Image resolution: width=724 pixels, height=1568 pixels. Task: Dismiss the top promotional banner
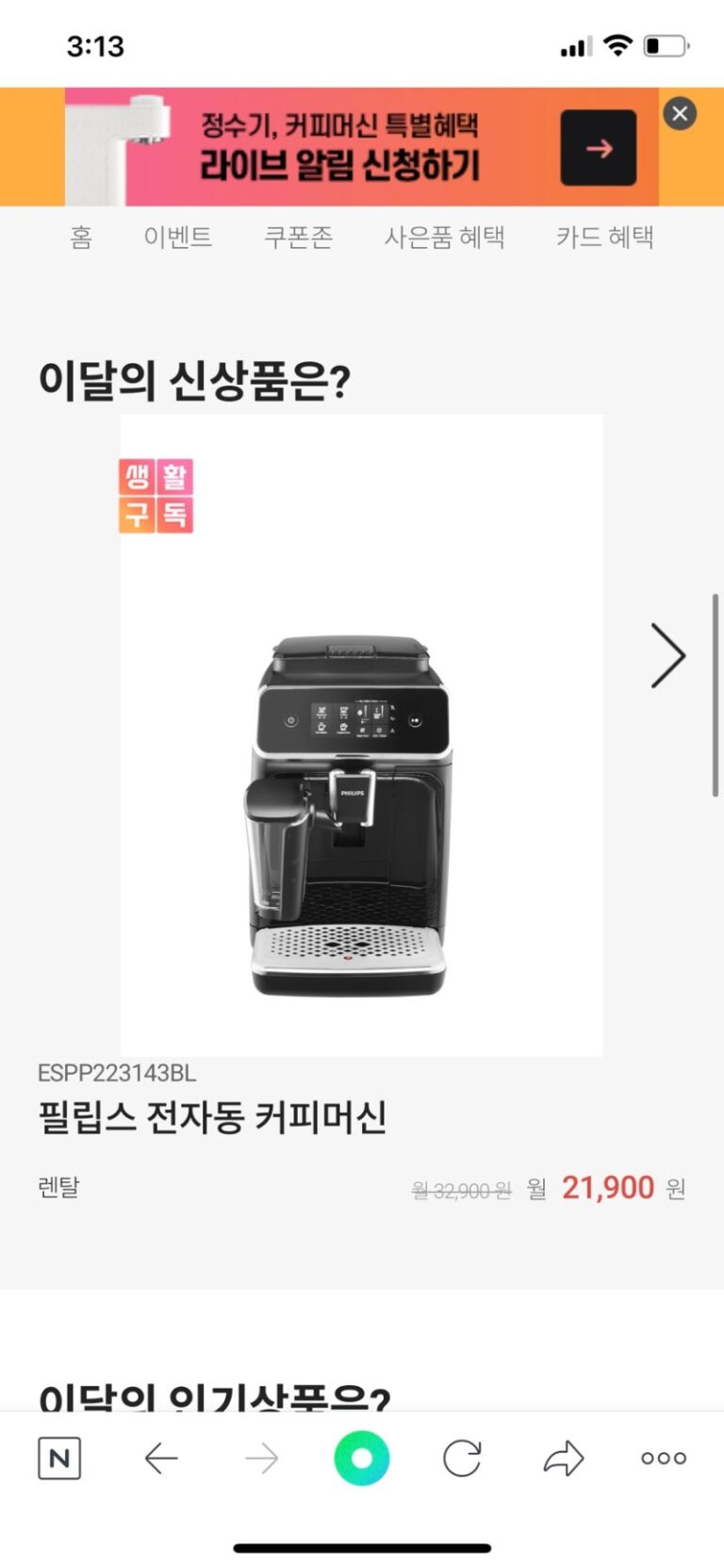point(680,114)
